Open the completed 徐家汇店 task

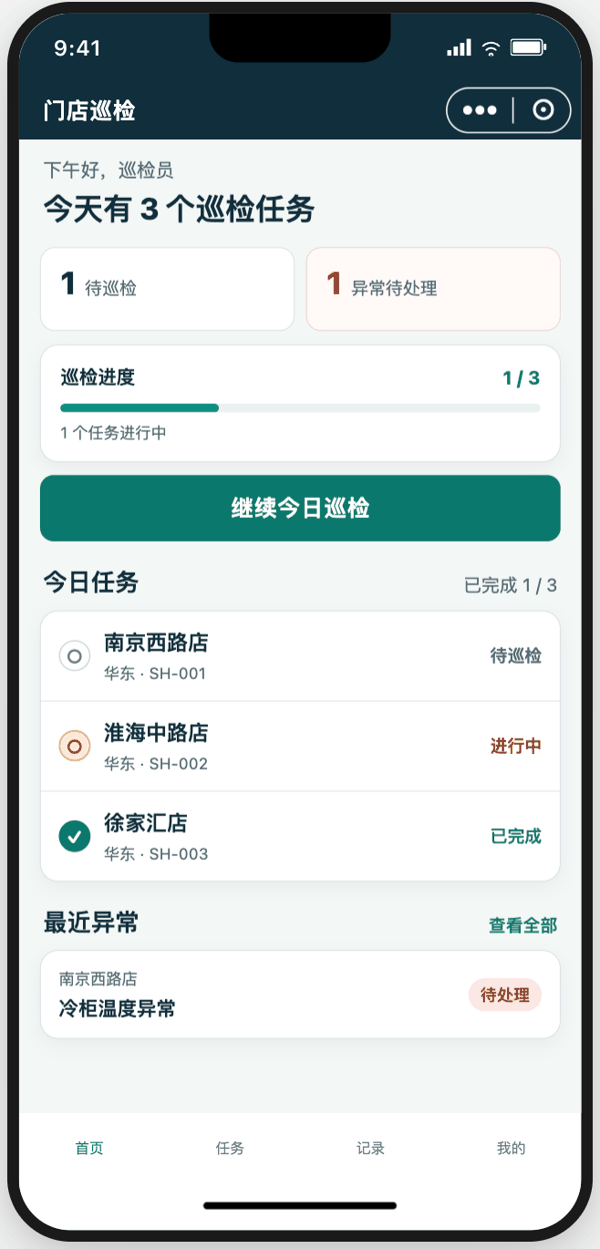[x=300, y=836]
